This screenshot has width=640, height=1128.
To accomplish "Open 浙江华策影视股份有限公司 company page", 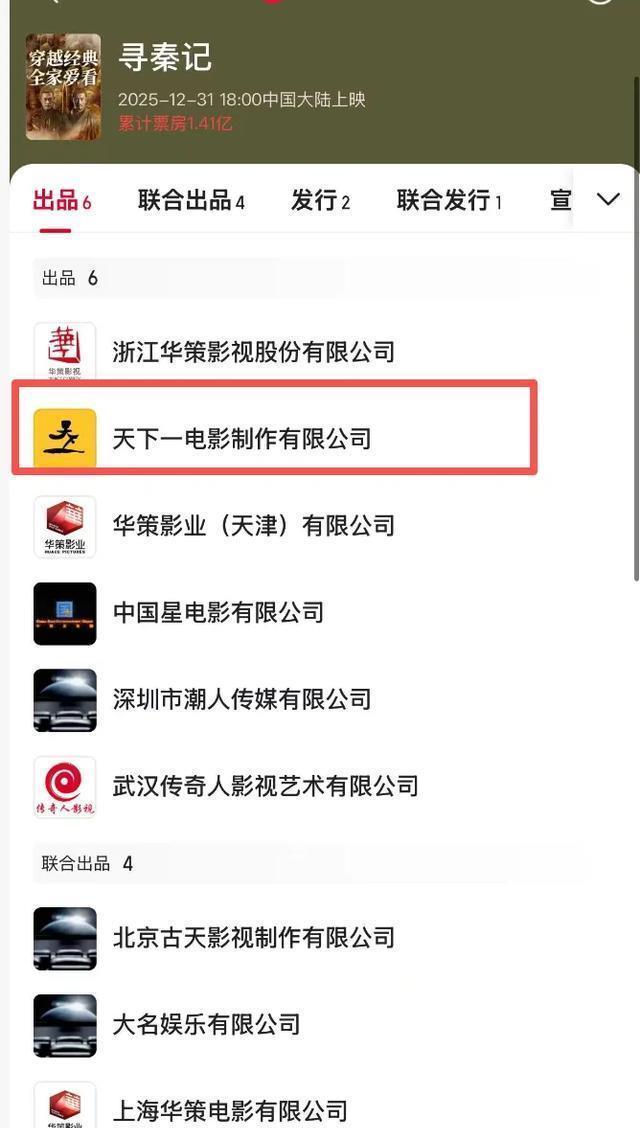I will [253, 352].
